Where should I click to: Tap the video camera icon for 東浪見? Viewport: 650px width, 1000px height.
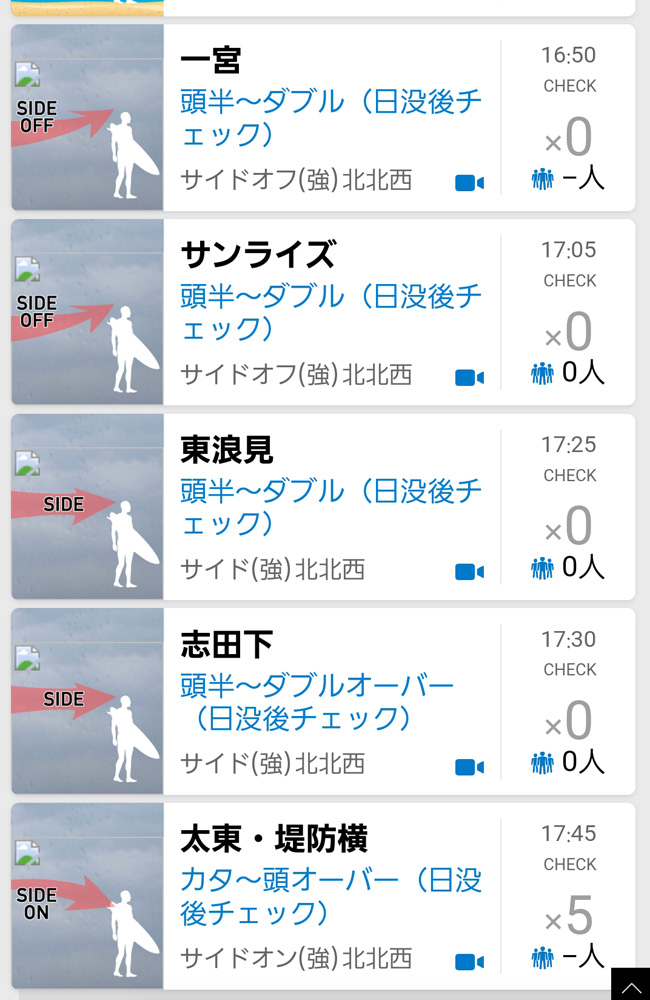click(469, 572)
